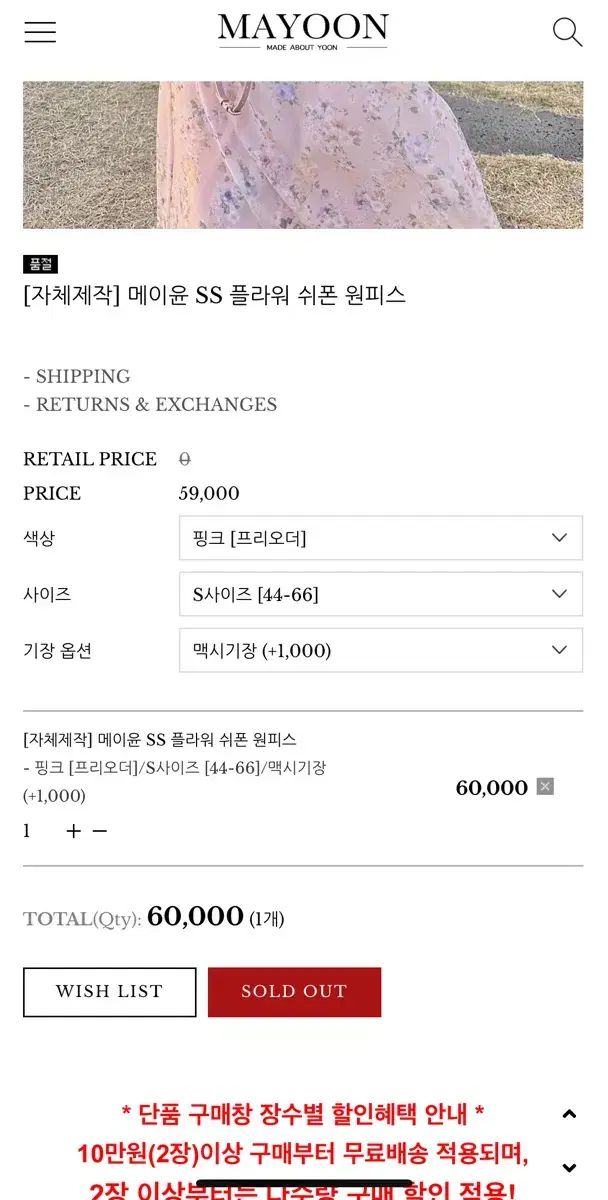Expand RETURNS & EXCHANGES info
608x1200 pixels.
pos(150,405)
